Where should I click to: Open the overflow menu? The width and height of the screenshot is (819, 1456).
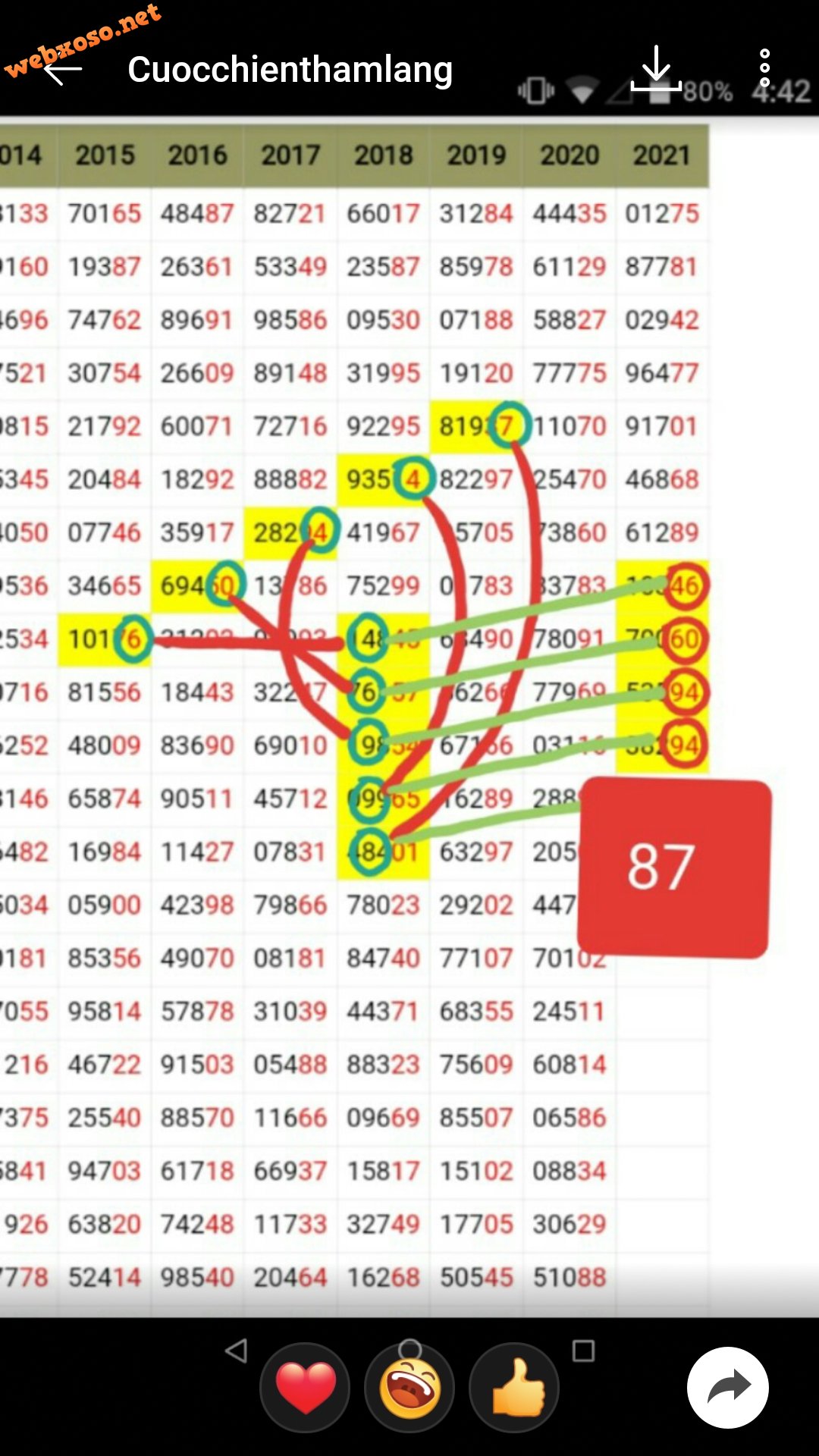coord(764,70)
